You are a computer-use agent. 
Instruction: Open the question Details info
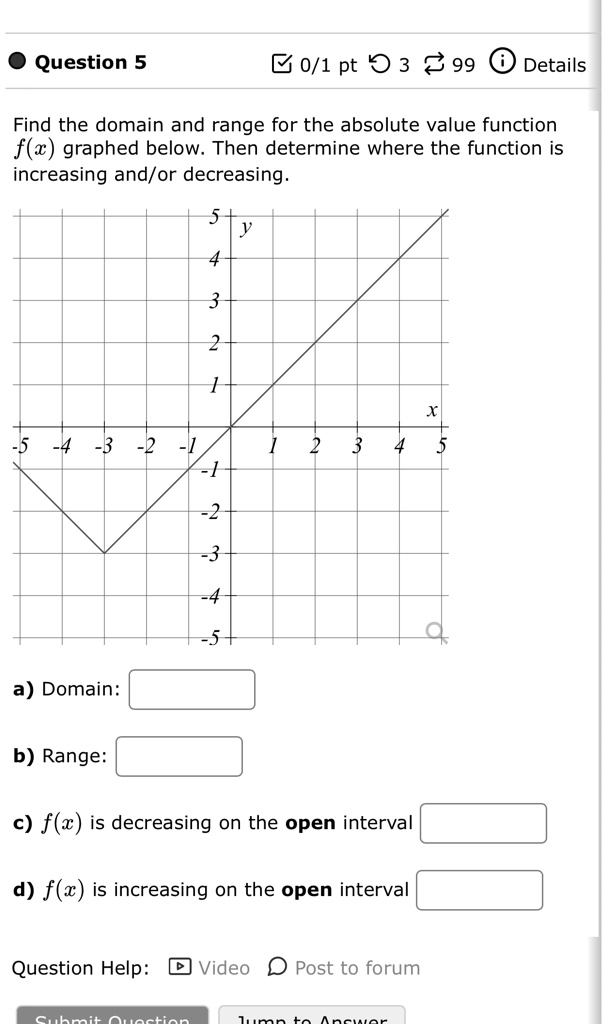tap(537, 64)
